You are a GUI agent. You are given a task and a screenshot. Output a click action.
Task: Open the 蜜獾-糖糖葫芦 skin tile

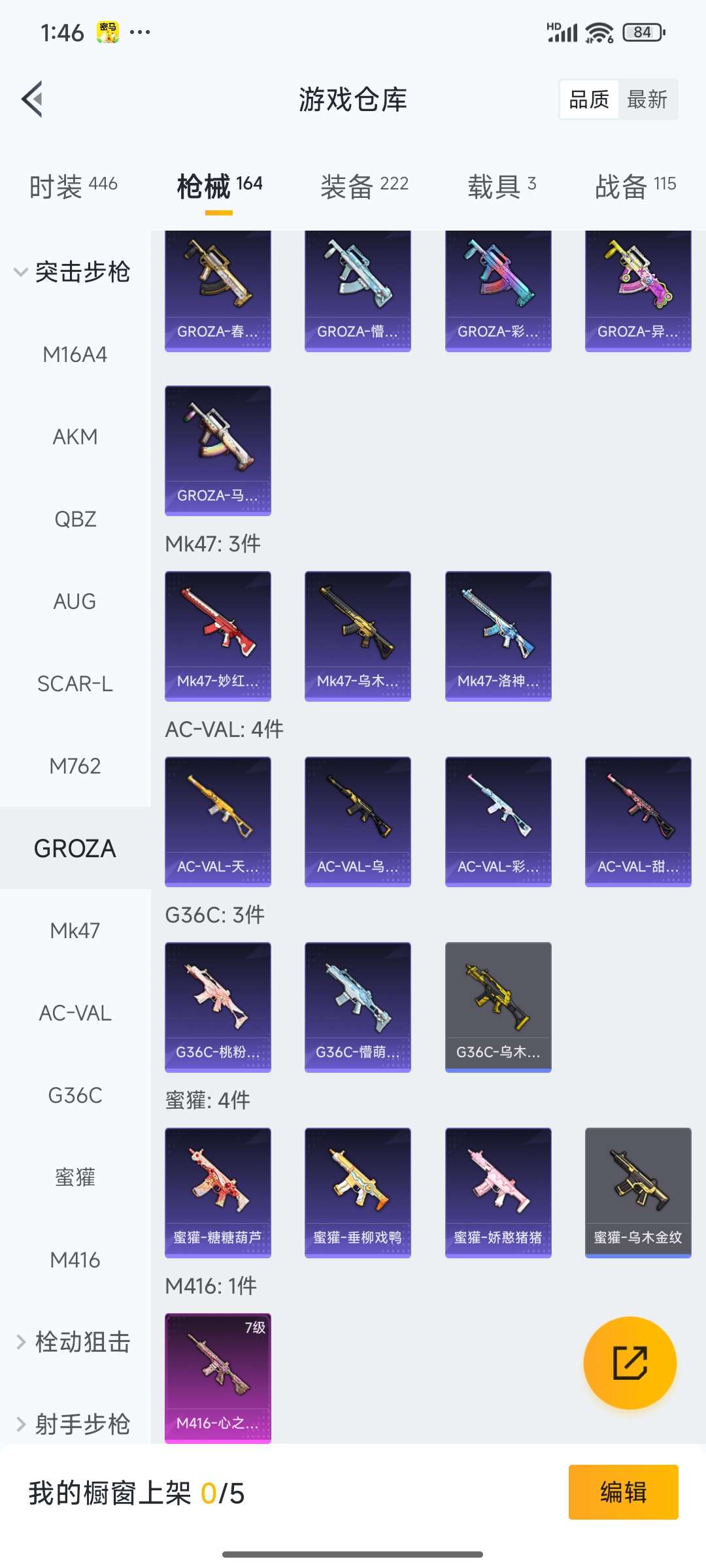pyautogui.click(x=218, y=1192)
